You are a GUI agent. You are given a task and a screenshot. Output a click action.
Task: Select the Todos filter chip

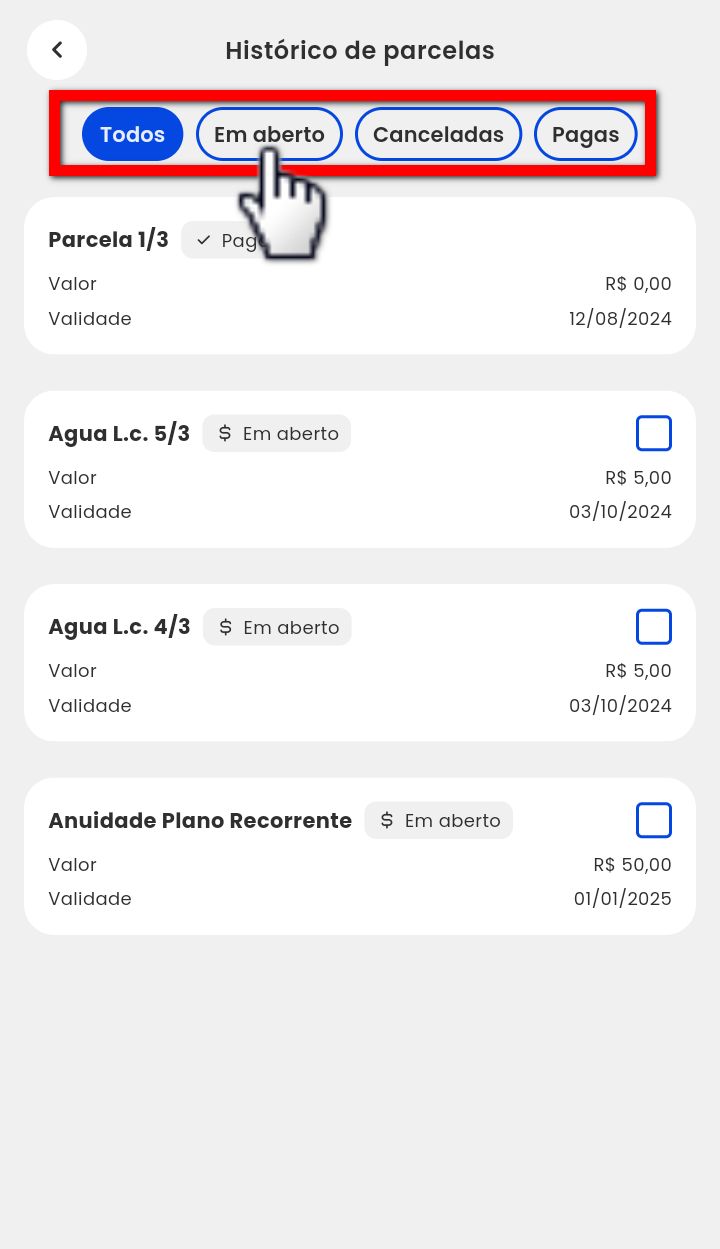(x=132, y=134)
